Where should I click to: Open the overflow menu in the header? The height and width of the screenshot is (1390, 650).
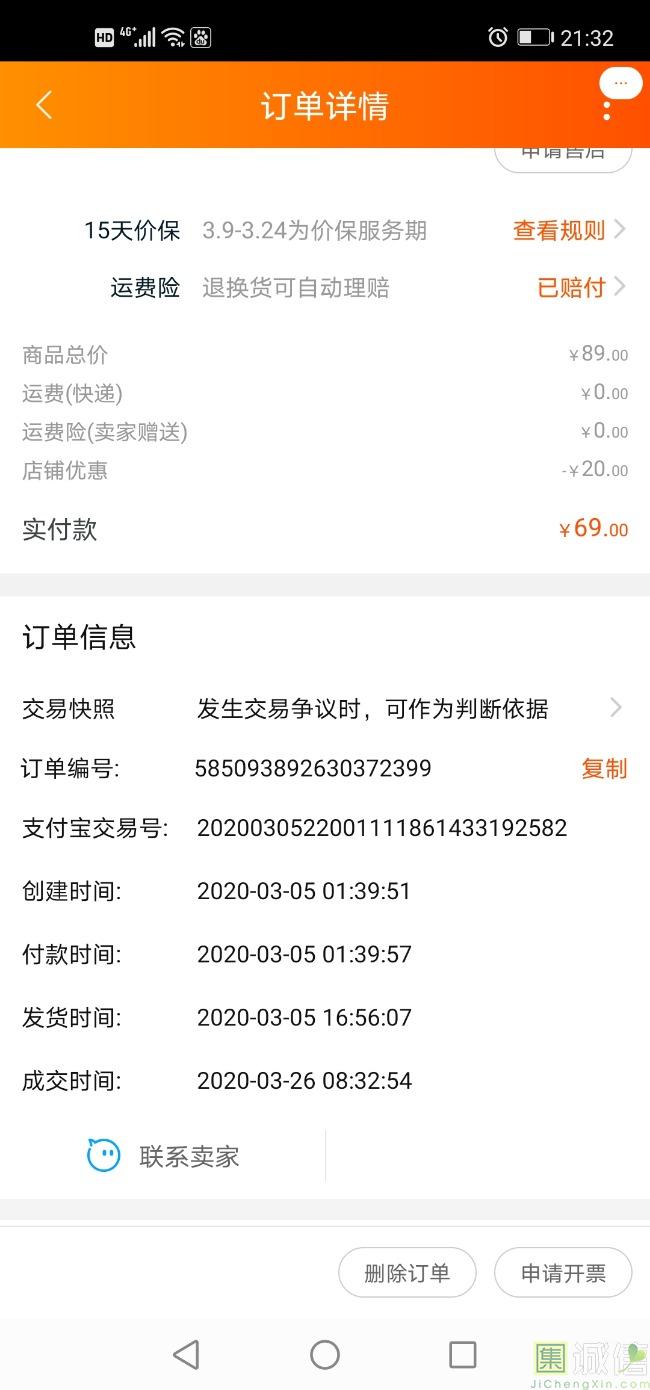click(x=606, y=108)
